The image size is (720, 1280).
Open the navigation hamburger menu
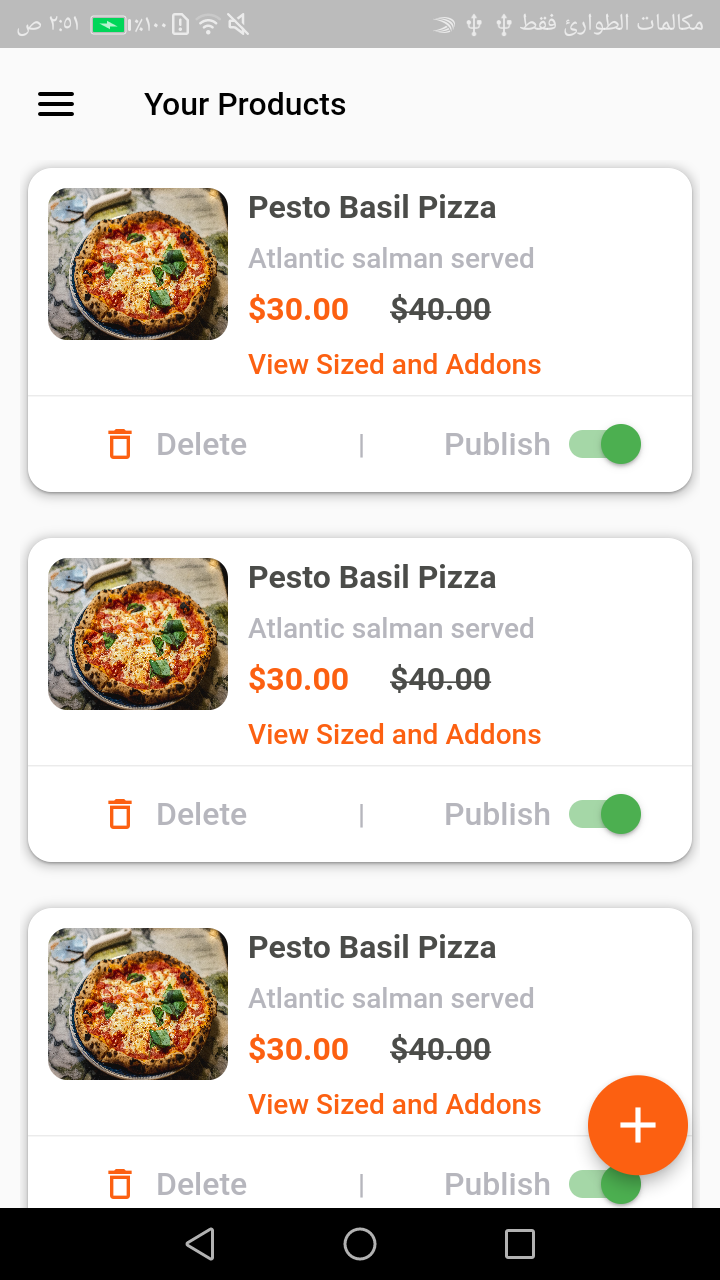click(x=56, y=104)
